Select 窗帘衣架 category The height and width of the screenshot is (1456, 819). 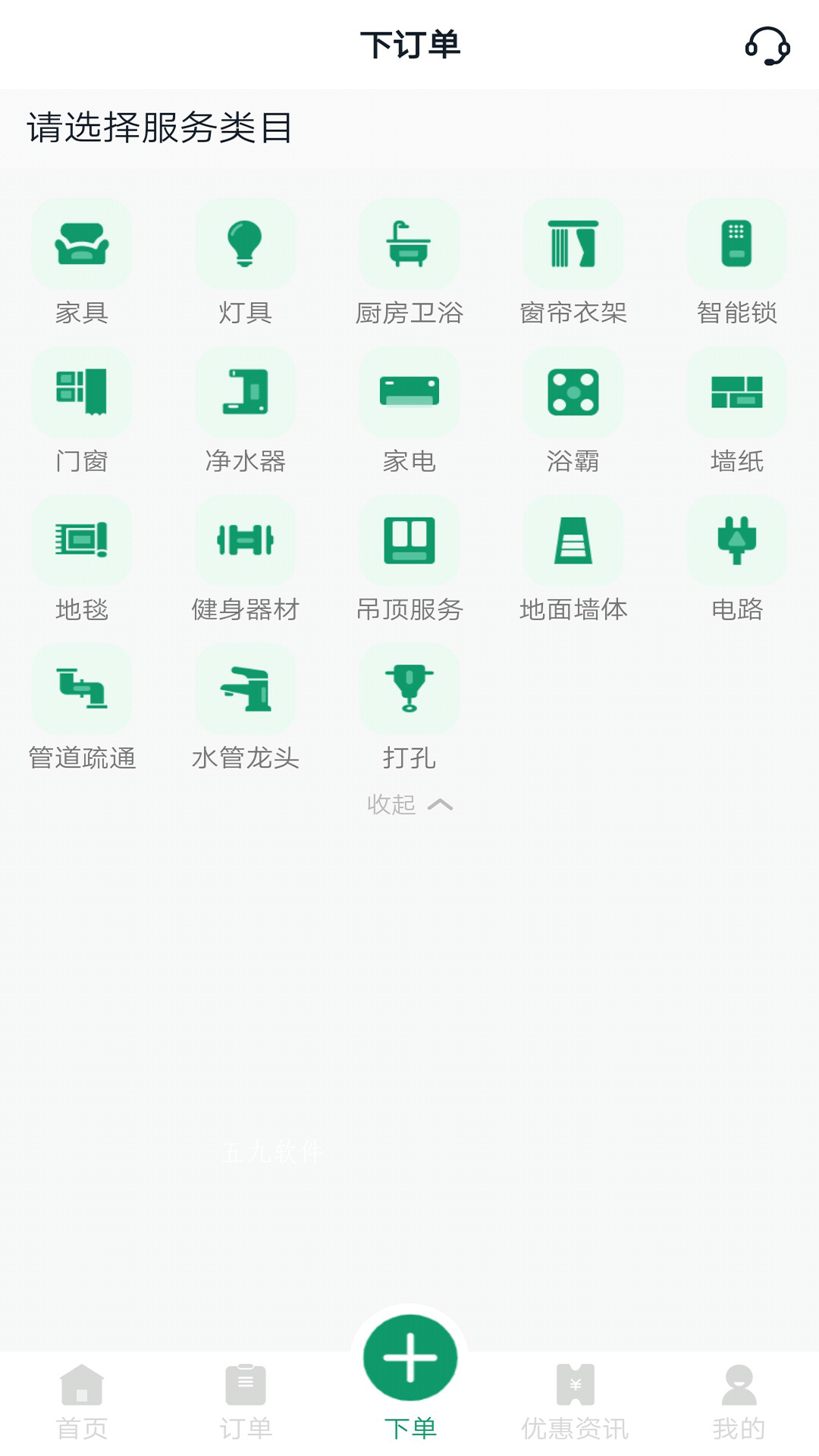tap(573, 262)
